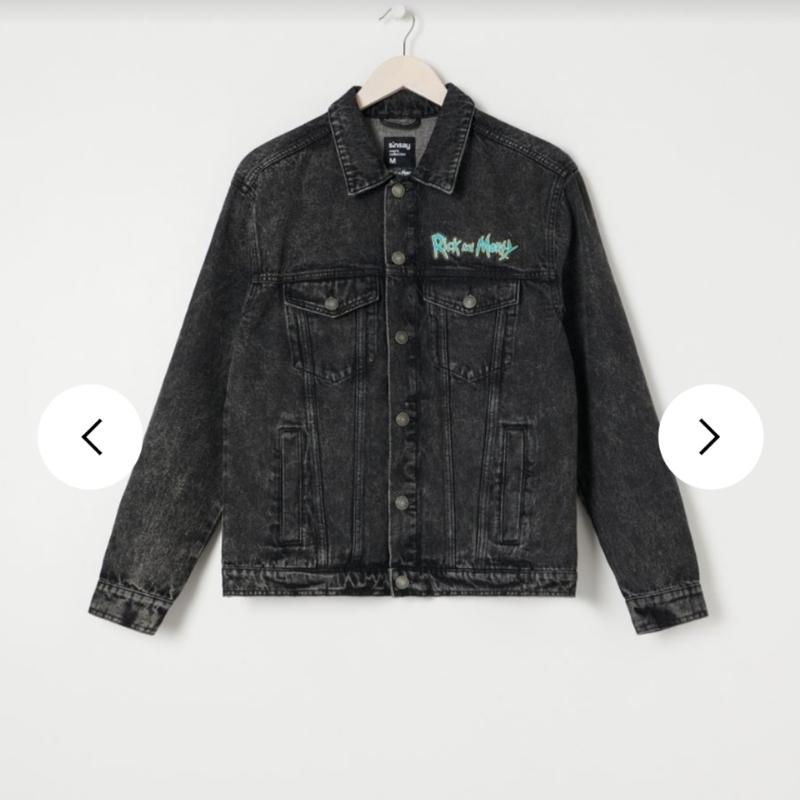Image resolution: width=800 pixels, height=800 pixels.
Task: Go to the previous product photo
Action: click(91, 437)
